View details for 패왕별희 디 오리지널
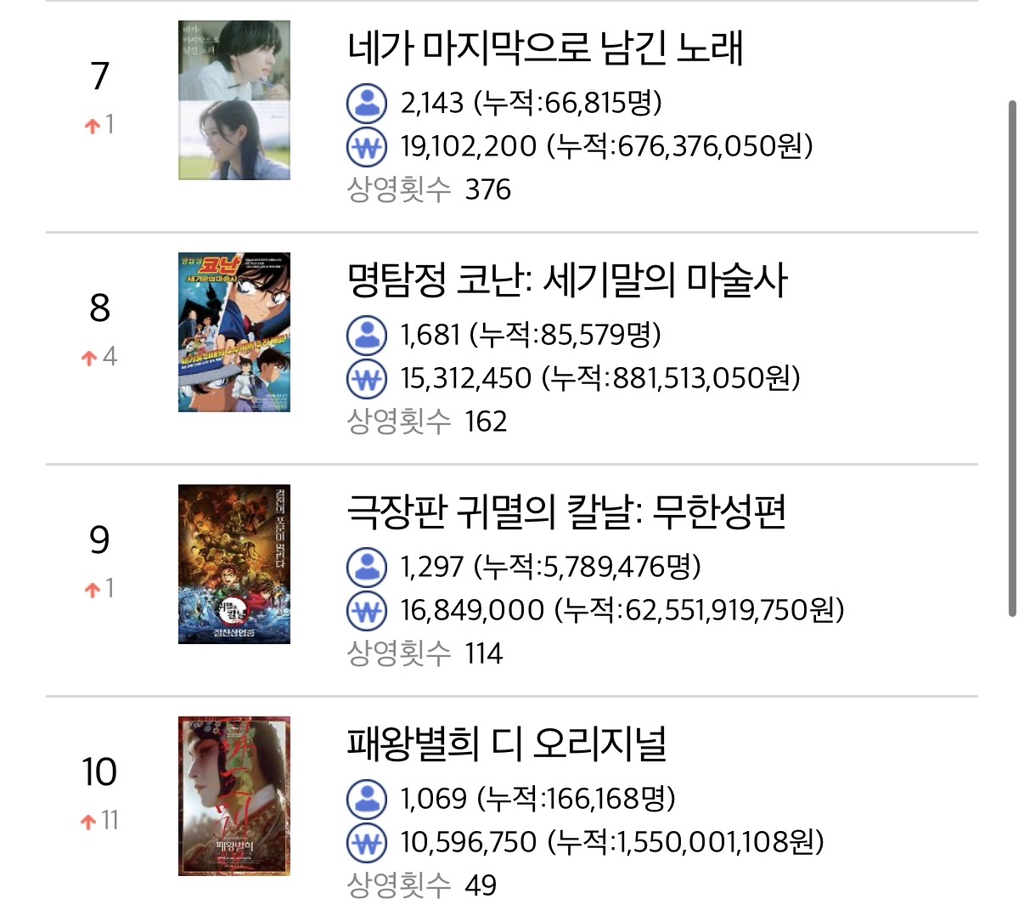The height and width of the screenshot is (916, 1024). pos(506,743)
